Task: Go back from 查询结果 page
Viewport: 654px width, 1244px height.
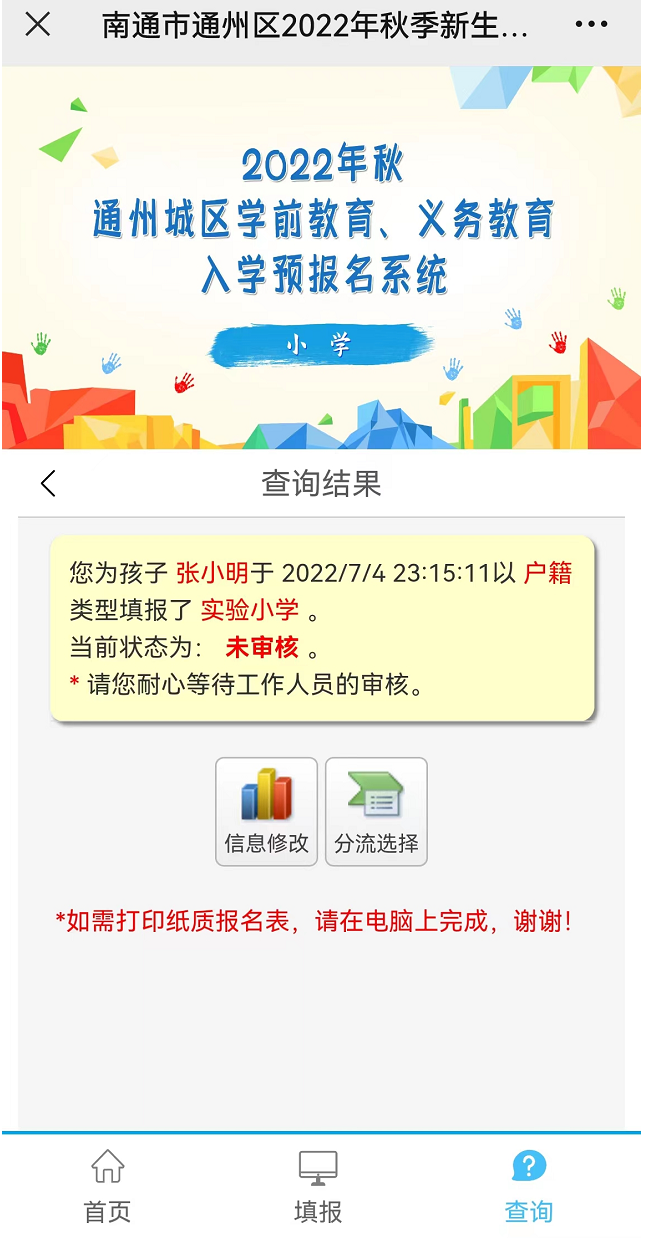Action: click(x=48, y=484)
